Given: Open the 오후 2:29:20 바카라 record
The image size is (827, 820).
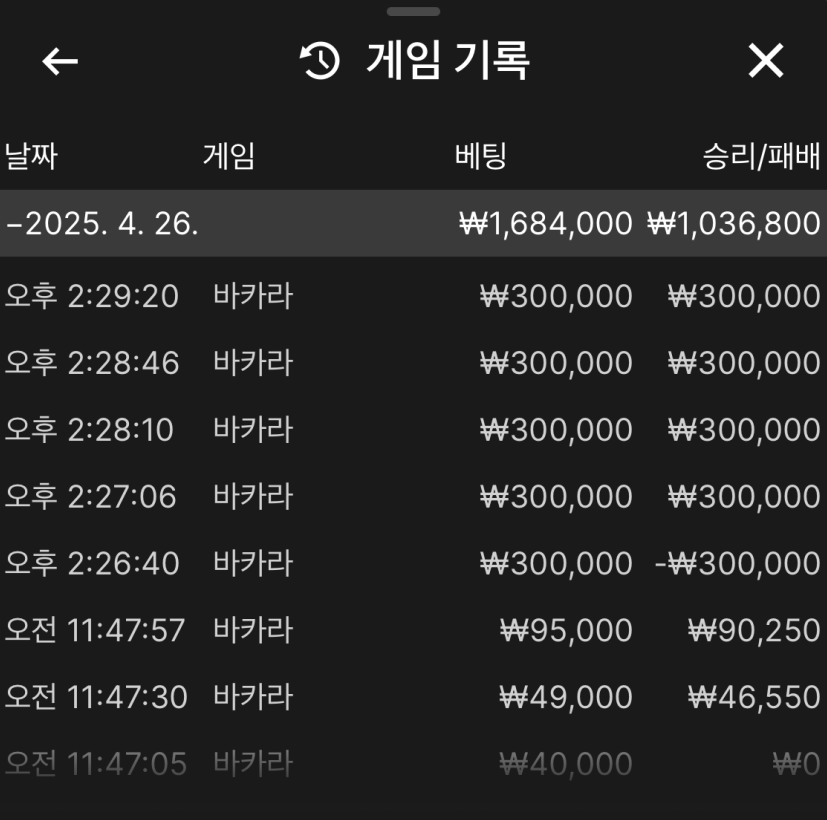Looking at the screenshot, I should coord(413,297).
